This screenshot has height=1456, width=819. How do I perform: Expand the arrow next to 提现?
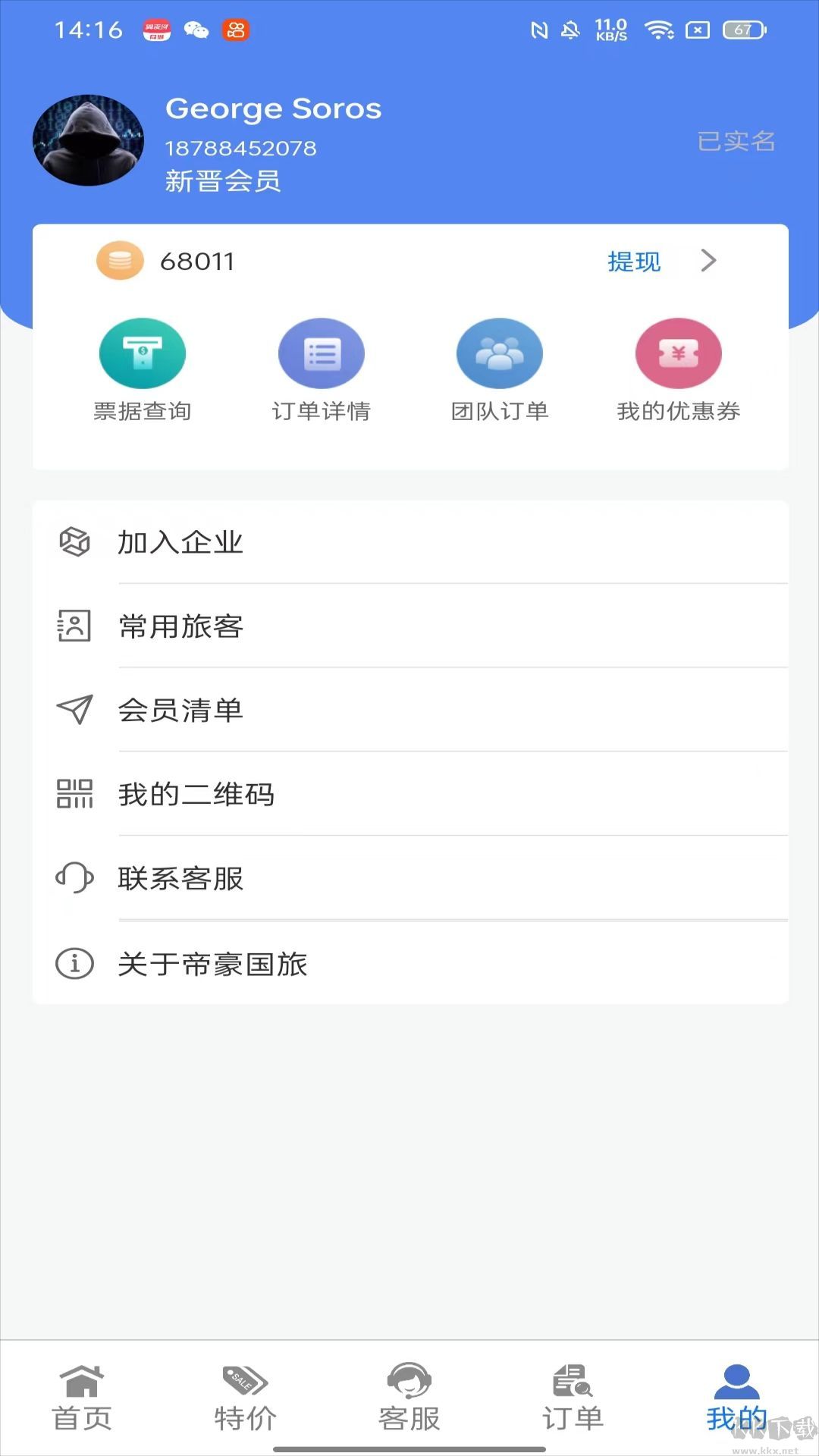(708, 261)
